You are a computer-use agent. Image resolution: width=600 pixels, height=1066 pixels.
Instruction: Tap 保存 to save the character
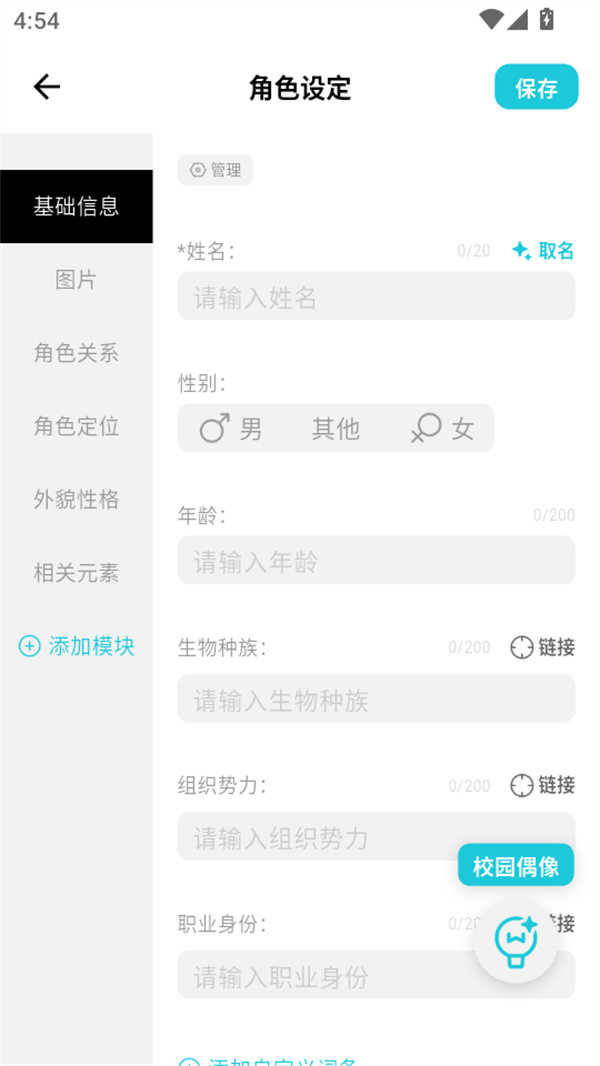536,88
